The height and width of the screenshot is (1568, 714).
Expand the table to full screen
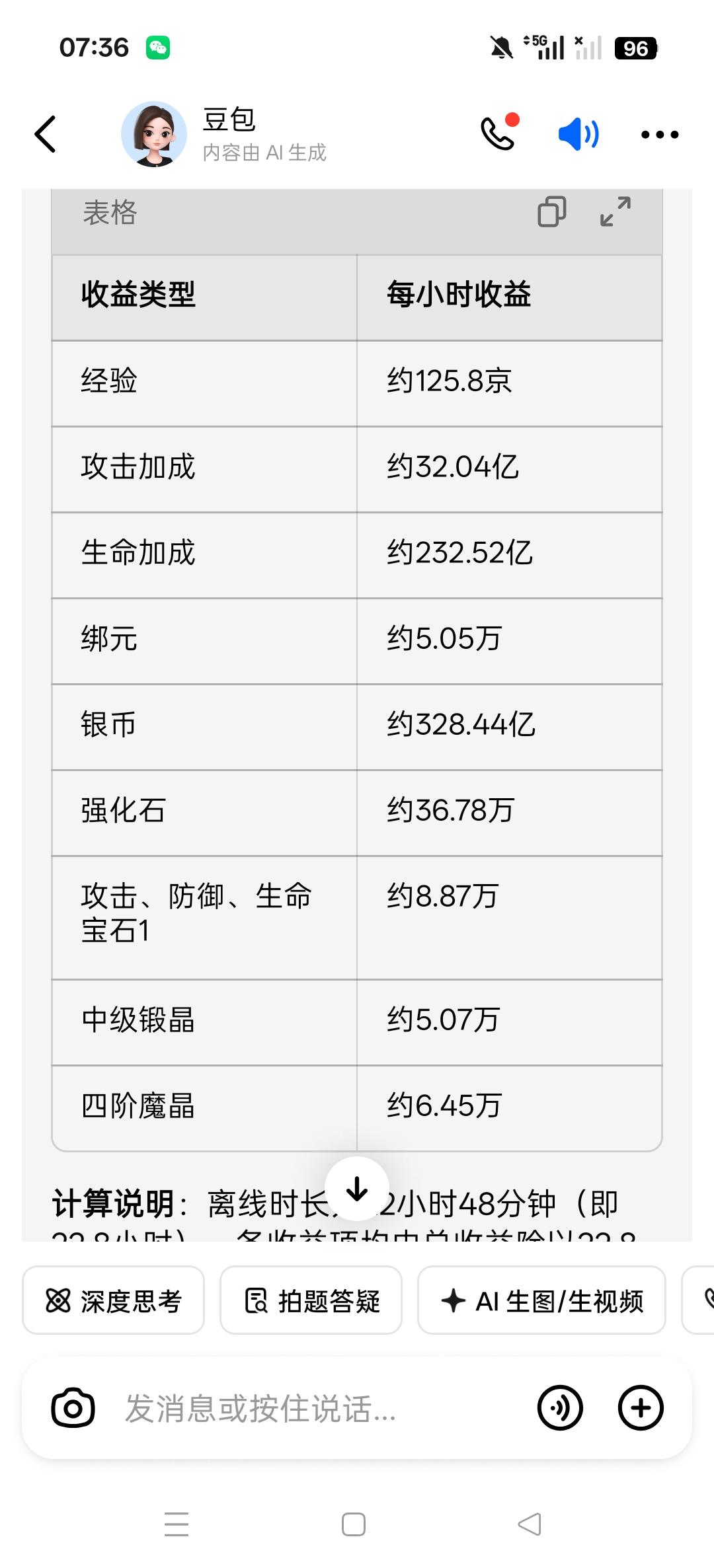pyautogui.click(x=614, y=213)
